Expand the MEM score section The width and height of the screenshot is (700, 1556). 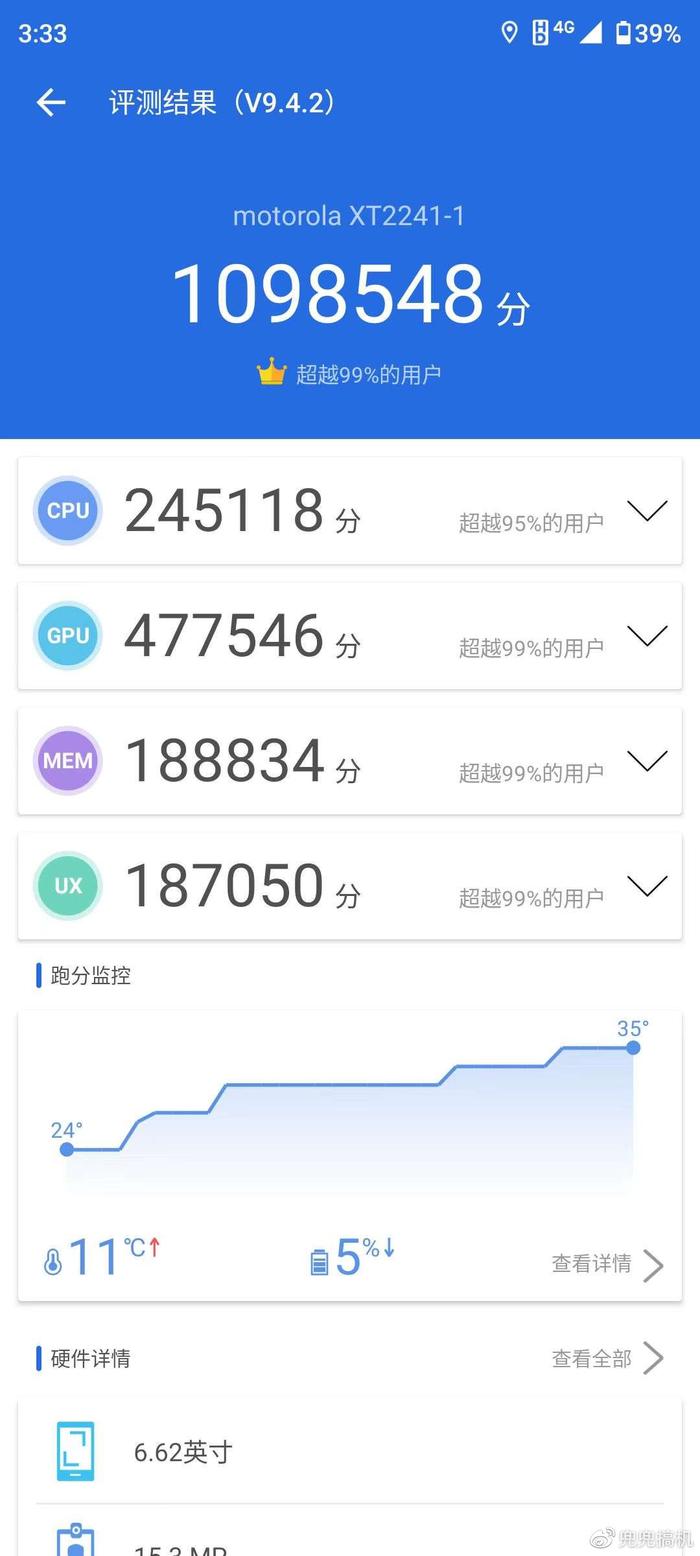(646, 761)
